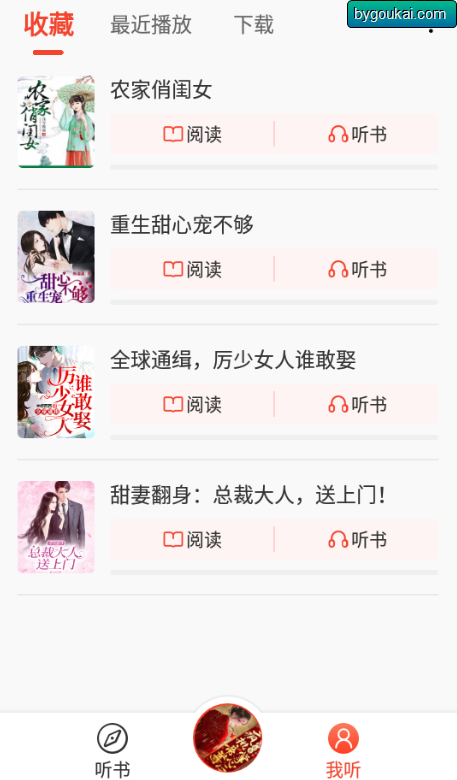Tap 阅读 for 农家俏闺女
This screenshot has width=457, height=780.
coord(192,134)
